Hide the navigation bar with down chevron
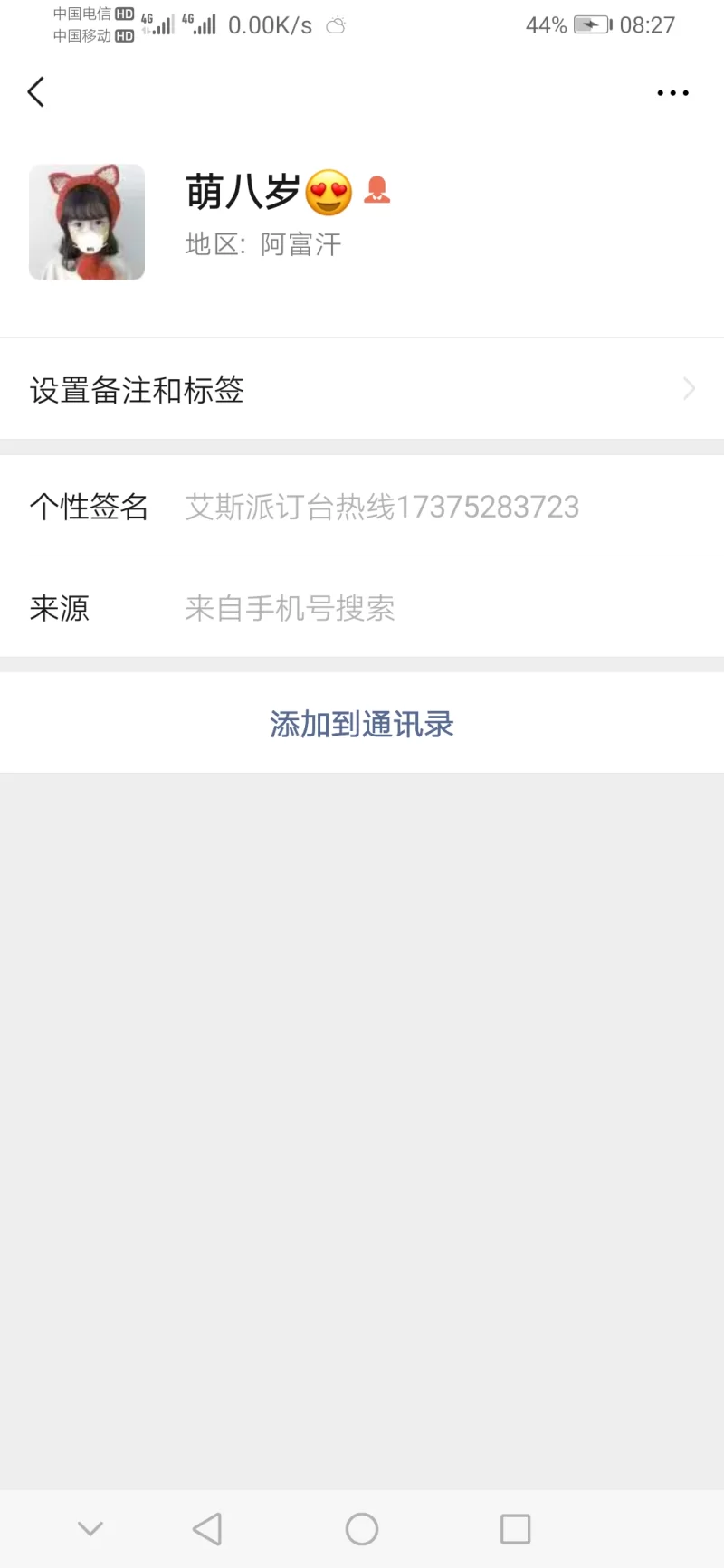Screen dimensions: 724x1568 [90, 1529]
